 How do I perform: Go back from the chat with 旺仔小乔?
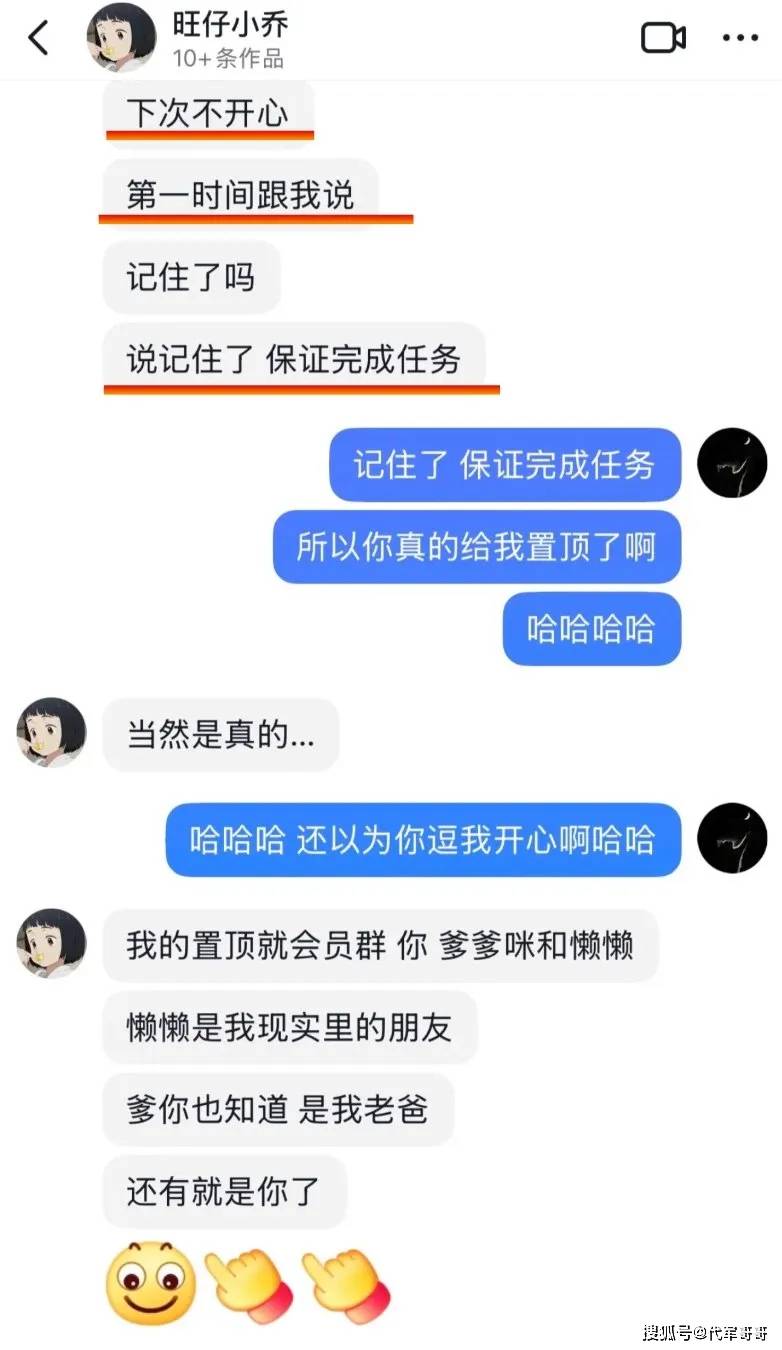39,38
